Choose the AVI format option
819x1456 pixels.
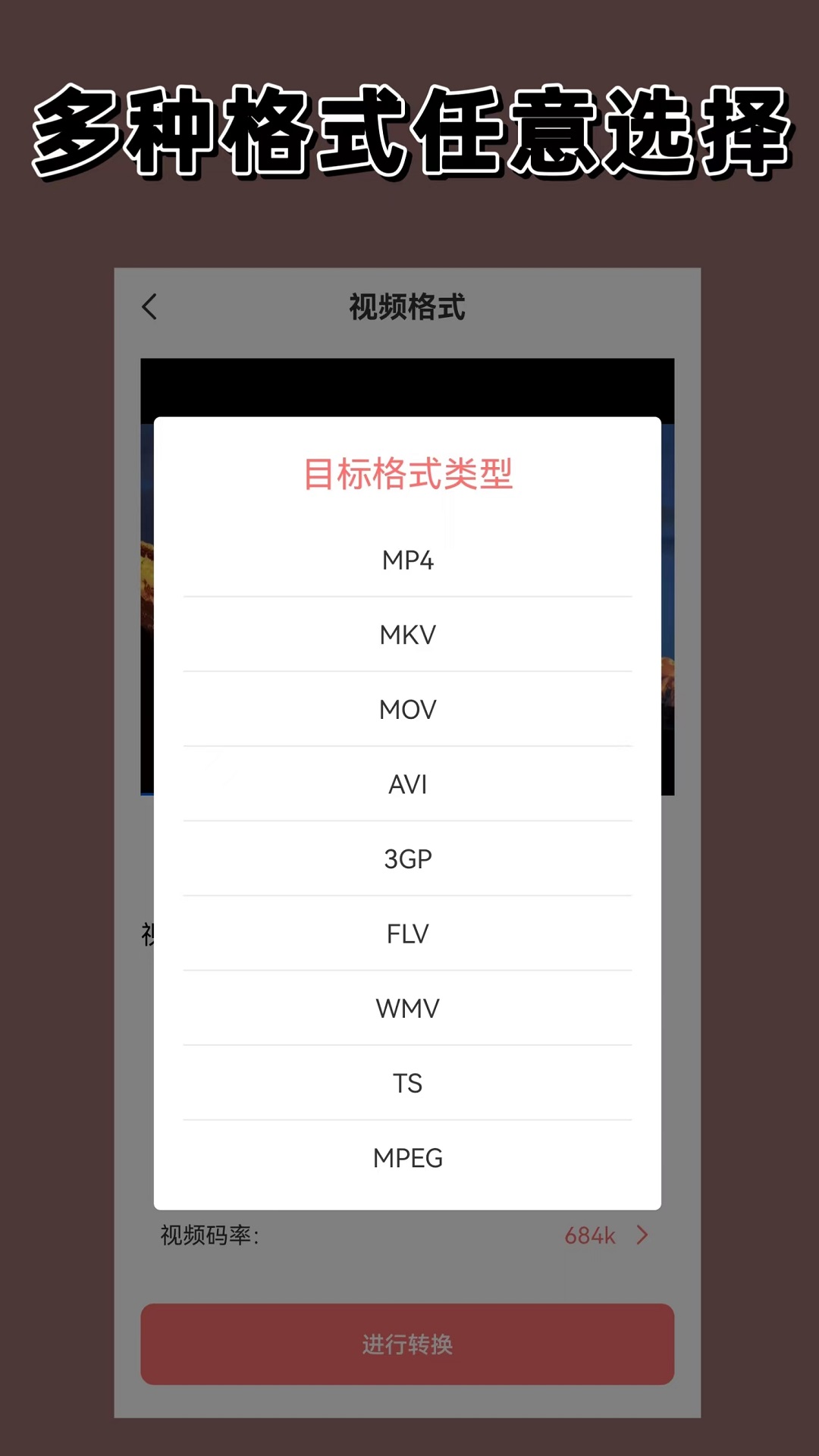(407, 784)
